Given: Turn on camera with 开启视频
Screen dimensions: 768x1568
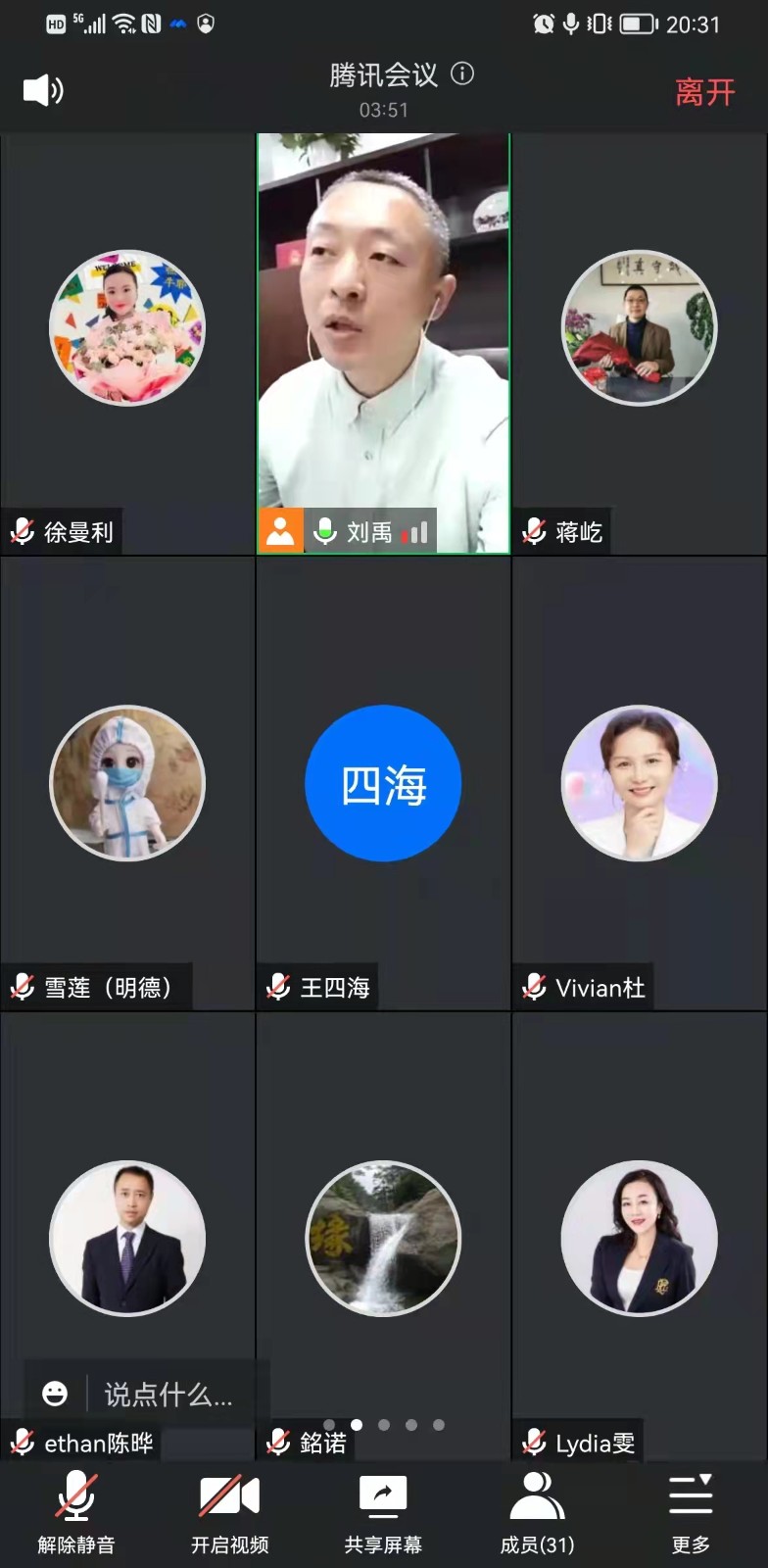Looking at the screenshot, I should (x=229, y=1513).
